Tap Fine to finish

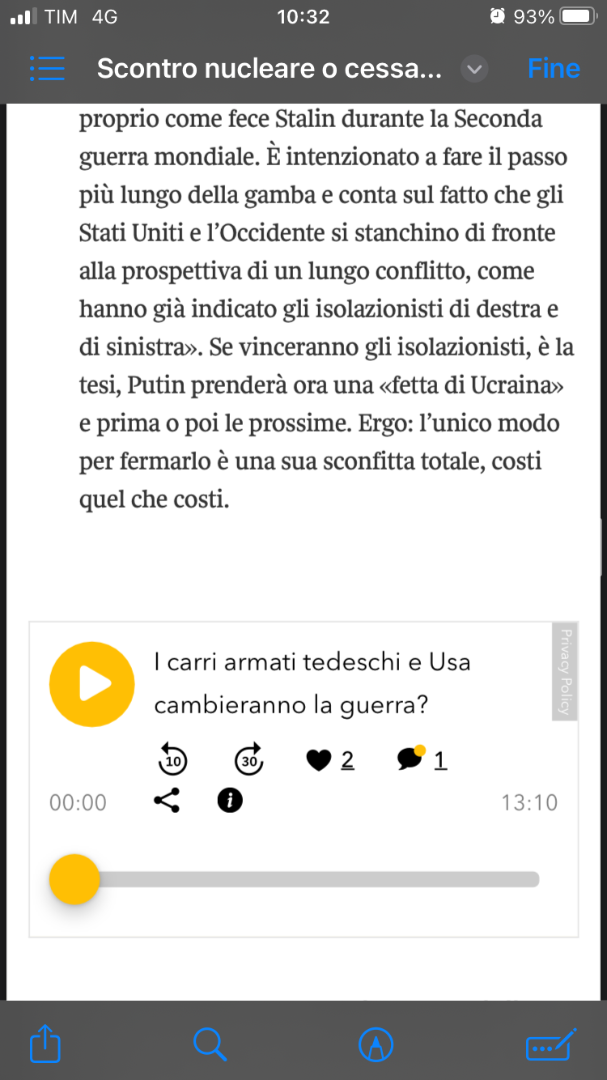(x=553, y=68)
